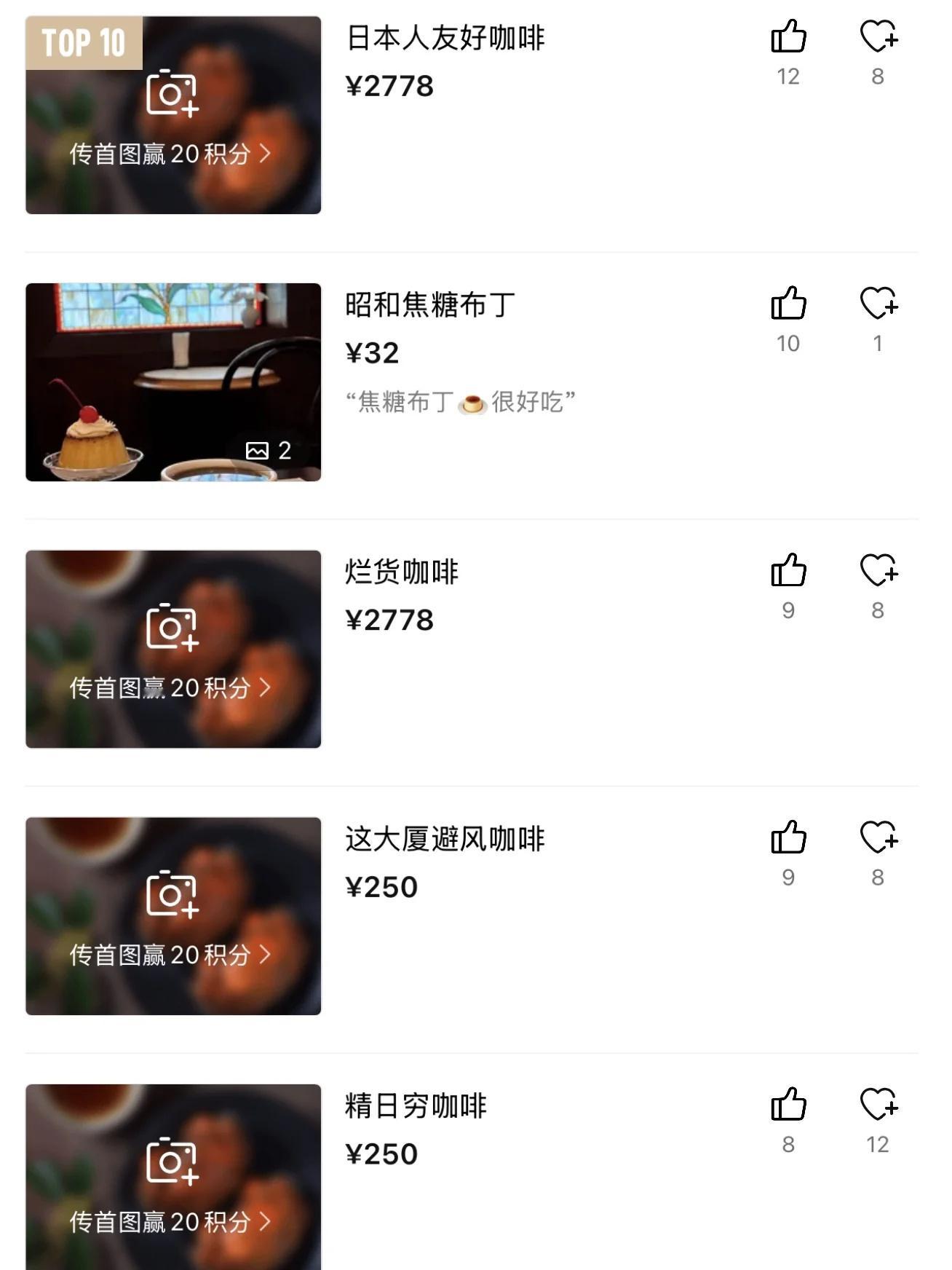The image size is (952, 1270).
Task: Open the 昭和焦糖布丁 photo
Action: (x=173, y=382)
